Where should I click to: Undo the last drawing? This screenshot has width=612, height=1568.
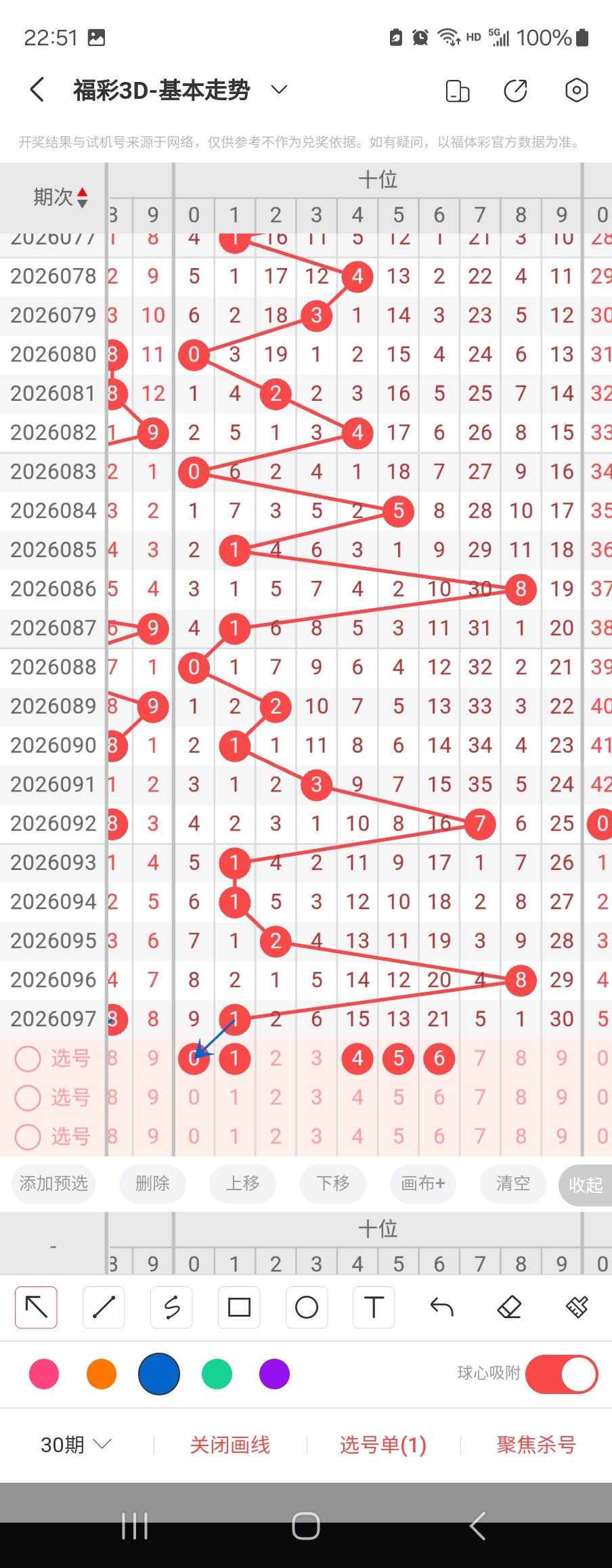(441, 1307)
